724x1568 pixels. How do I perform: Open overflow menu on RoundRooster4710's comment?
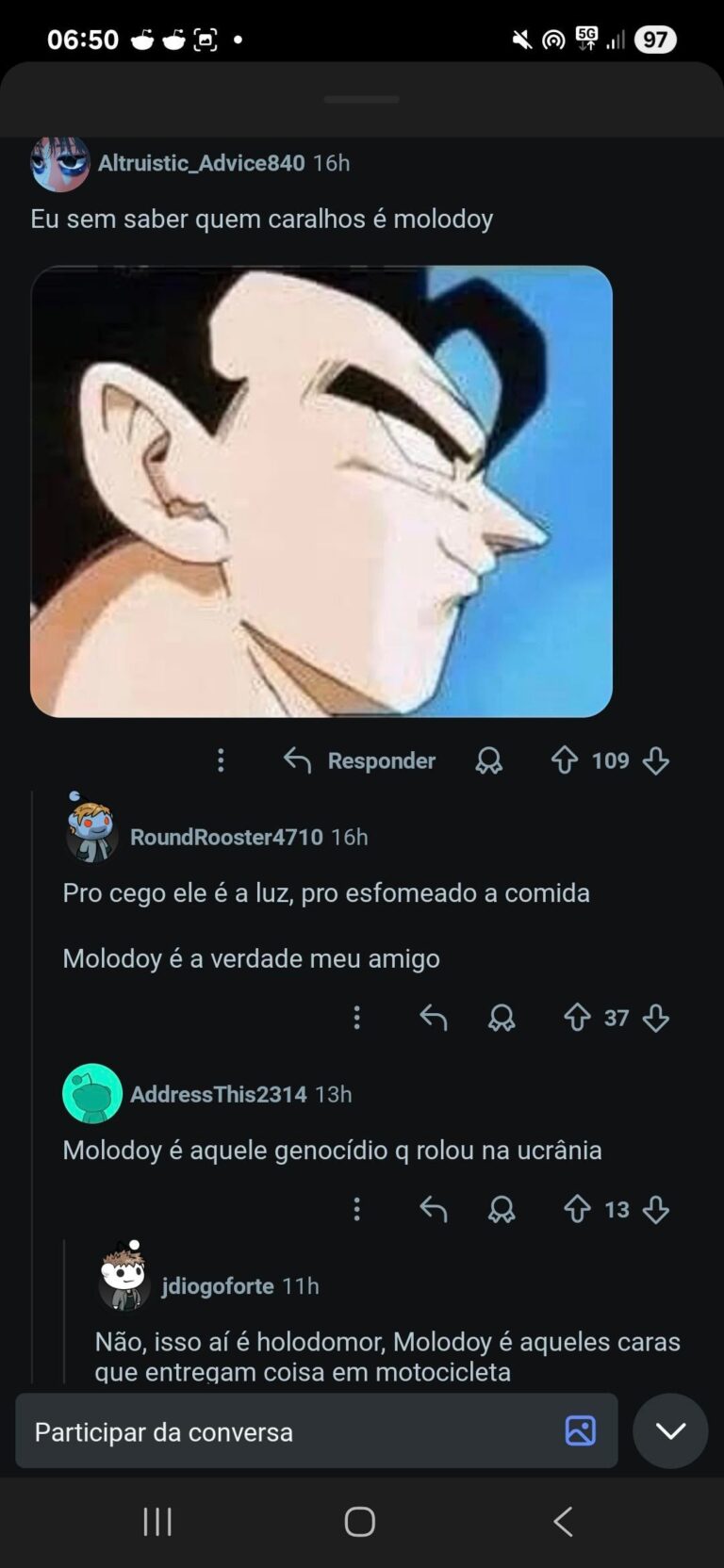[x=356, y=1018]
